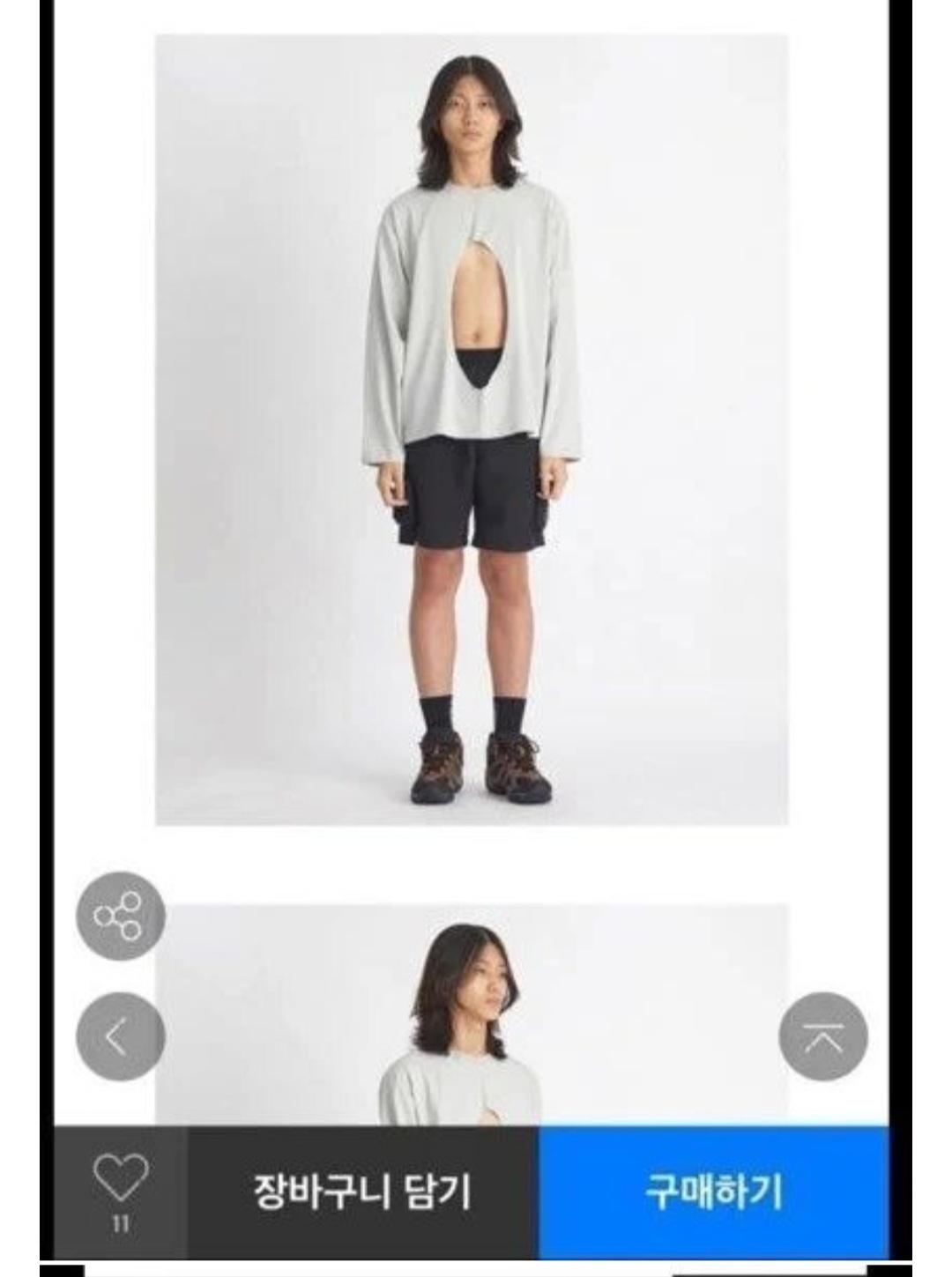Tap 구매하기 to buy now

pos(713,1192)
